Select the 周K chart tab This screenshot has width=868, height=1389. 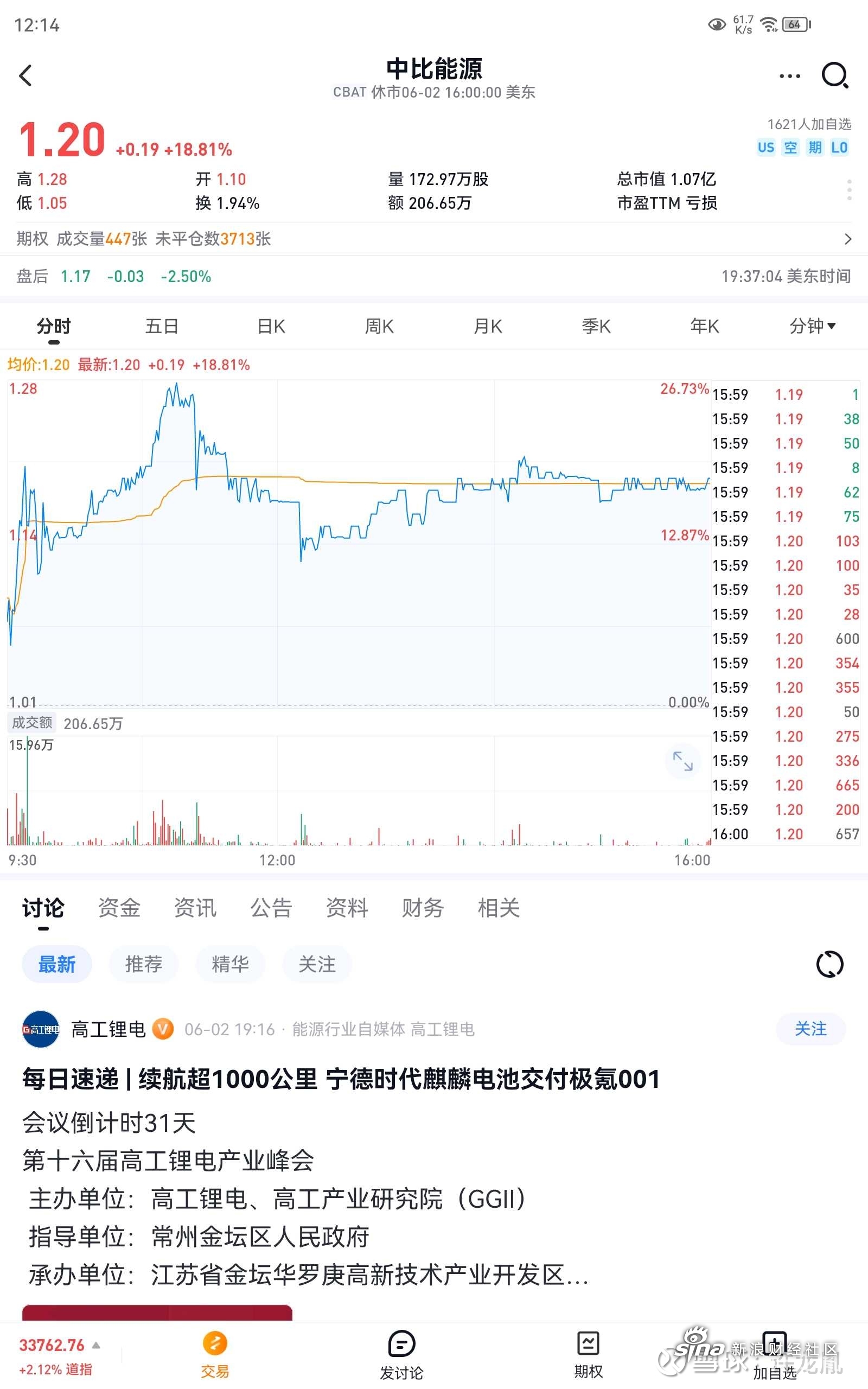[379, 327]
